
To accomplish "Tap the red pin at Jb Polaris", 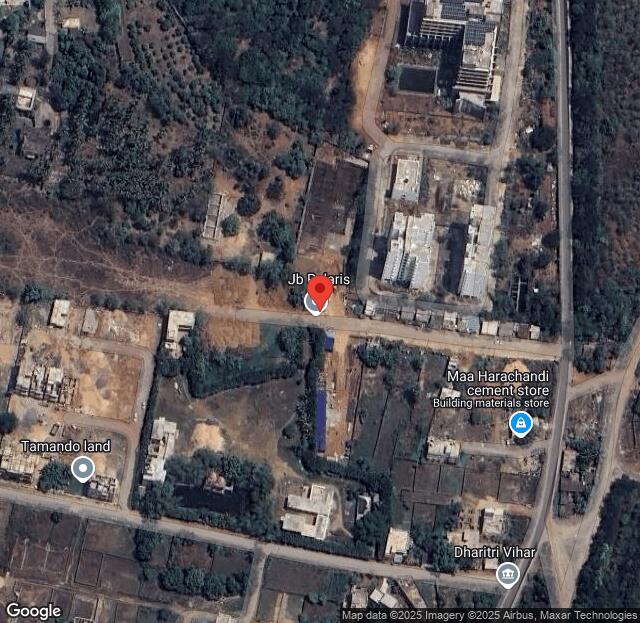I will click(x=319, y=292).
